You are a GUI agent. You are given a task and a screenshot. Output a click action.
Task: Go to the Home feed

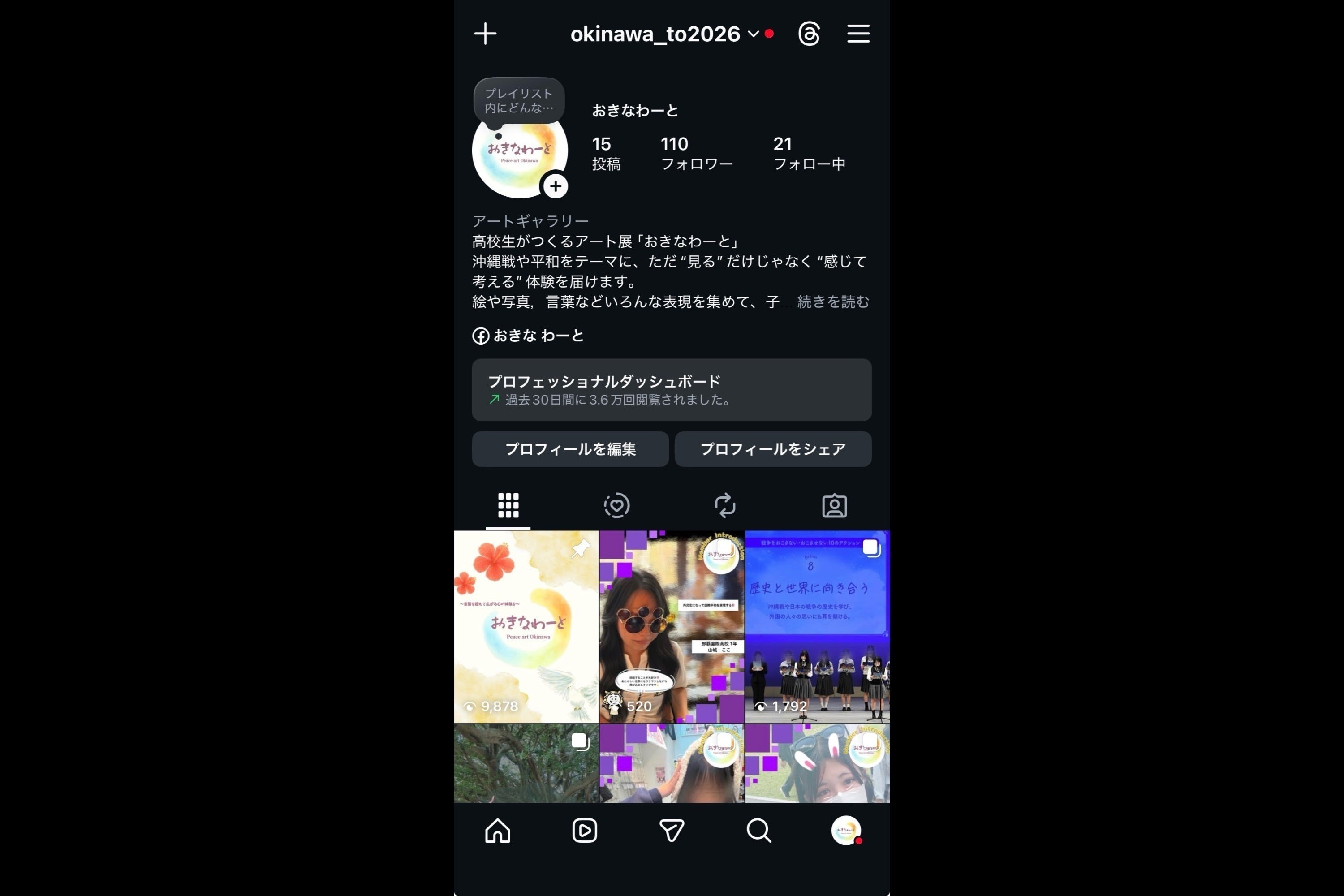point(497,830)
